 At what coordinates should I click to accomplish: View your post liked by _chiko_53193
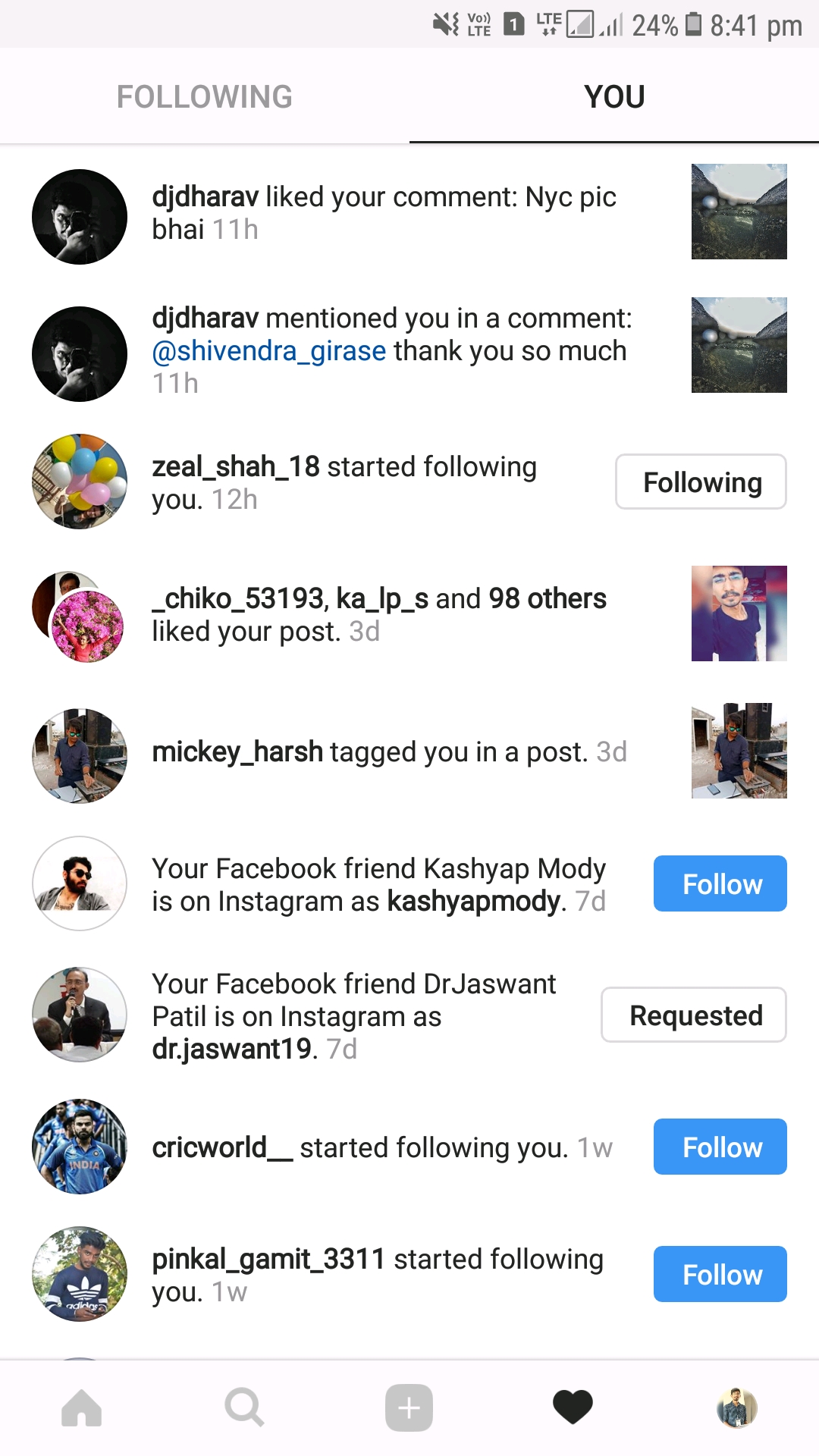[x=739, y=613]
